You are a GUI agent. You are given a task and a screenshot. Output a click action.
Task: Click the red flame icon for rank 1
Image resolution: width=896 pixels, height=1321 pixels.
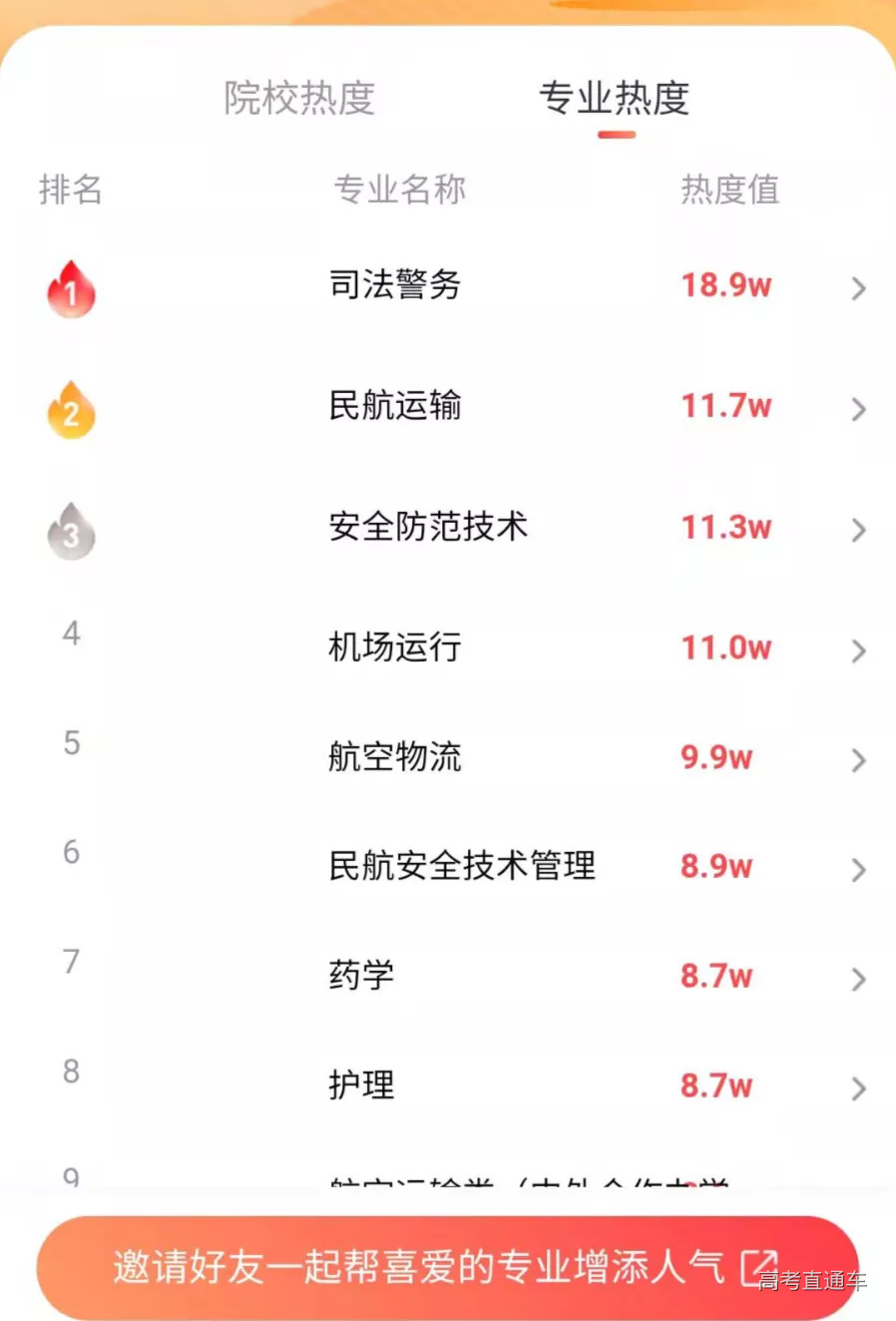coord(70,287)
